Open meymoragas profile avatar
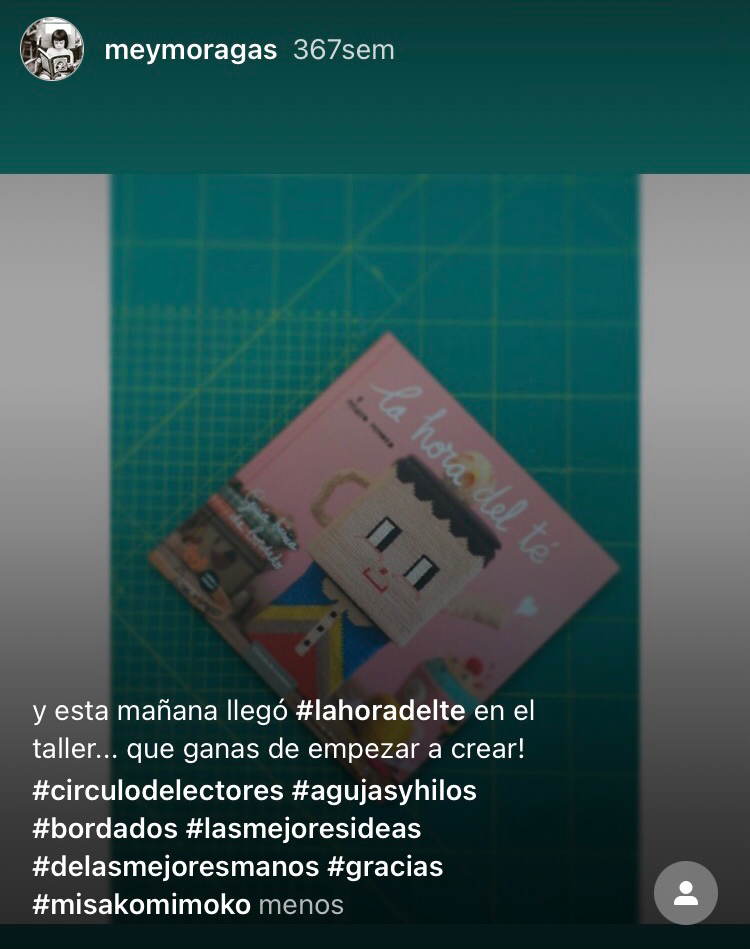Image resolution: width=750 pixels, height=949 pixels. tap(50, 49)
